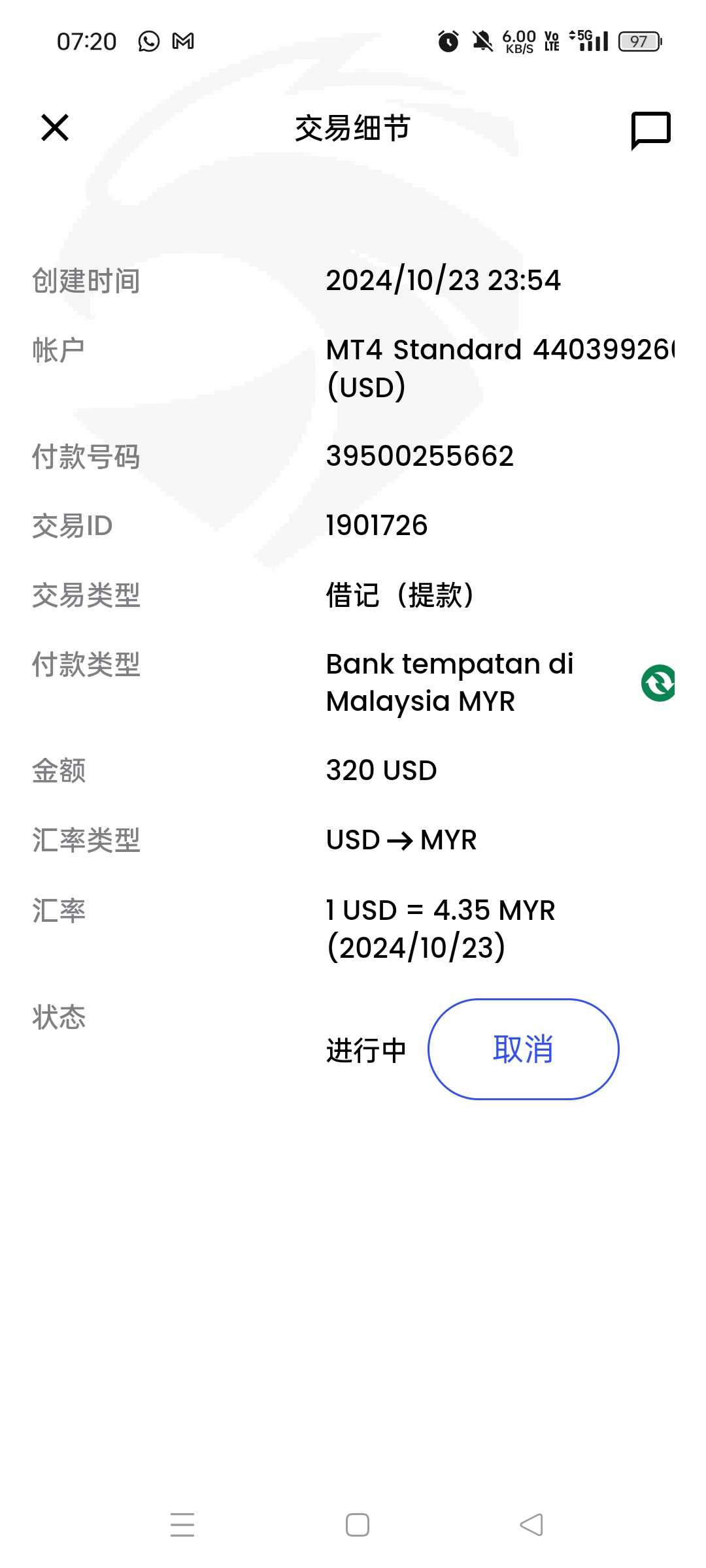Close the transaction details page
The image size is (706, 1568).
55,127
